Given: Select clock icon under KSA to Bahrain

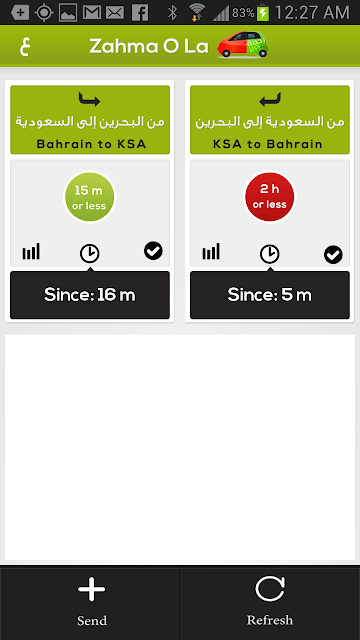Looking at the screenshot, I should click(269, 254).
